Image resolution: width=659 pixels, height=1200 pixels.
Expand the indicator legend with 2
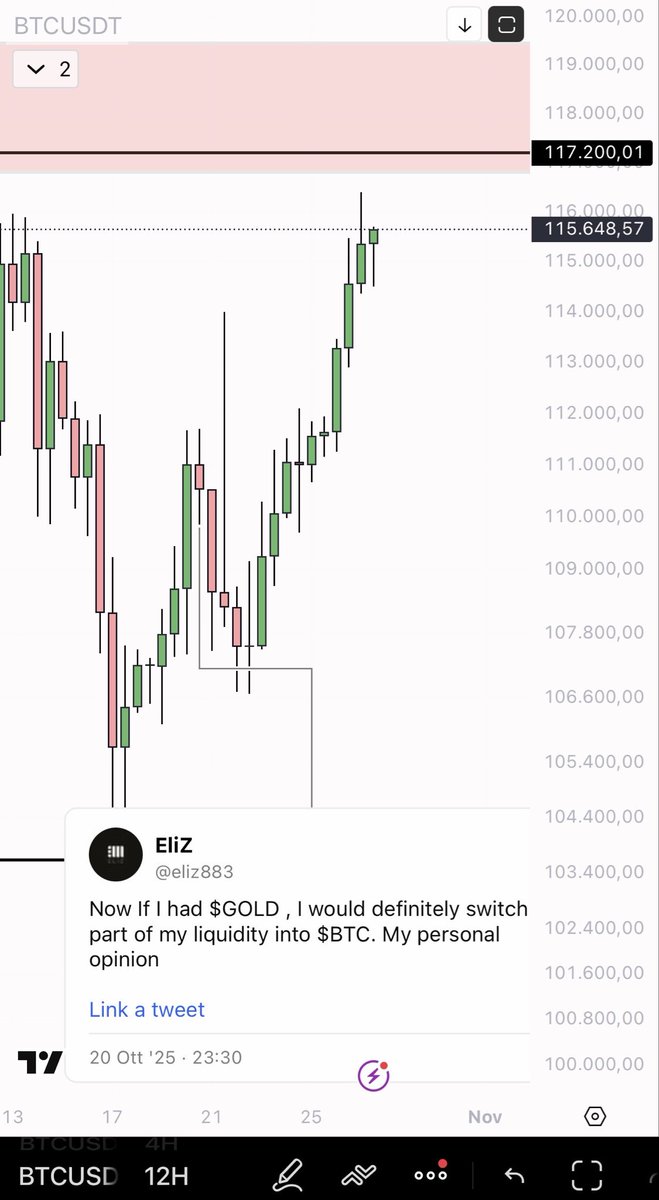(x=49, y=69)
